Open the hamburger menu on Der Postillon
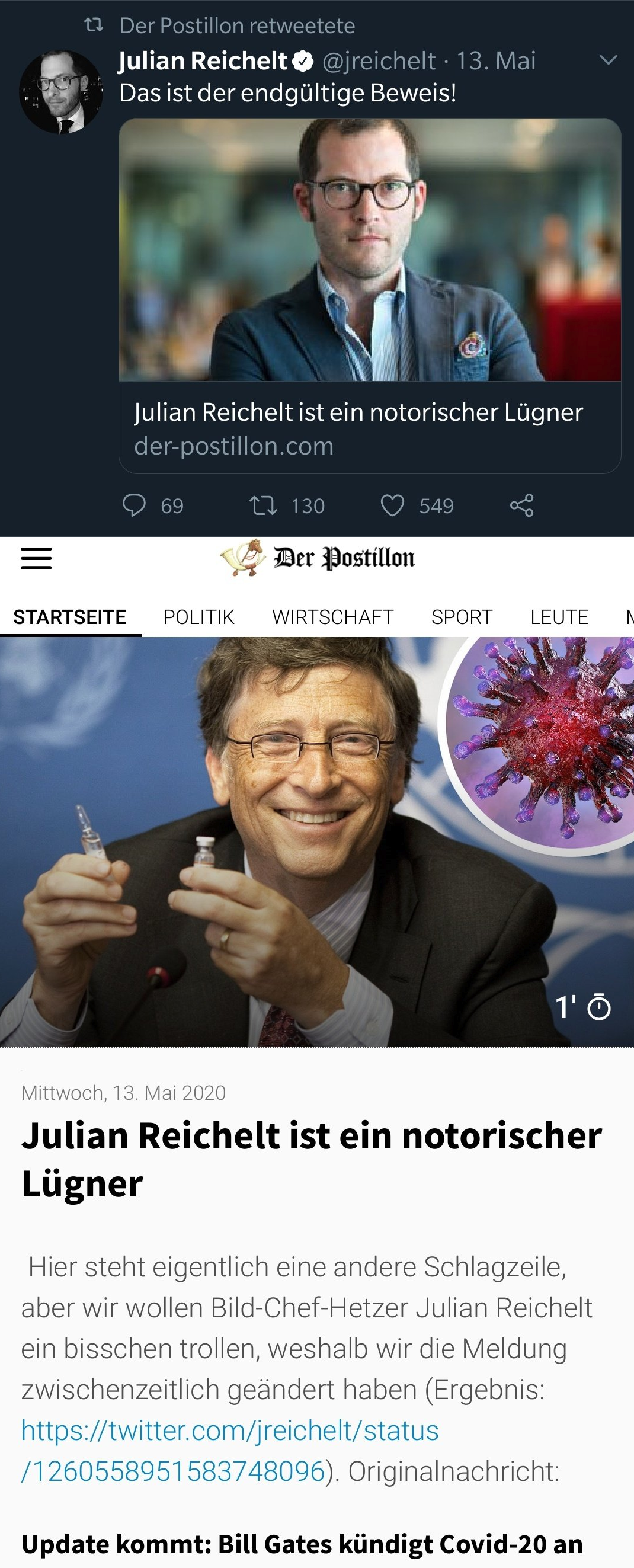This screenshot has height=1568, width=634. click(37, 558)
